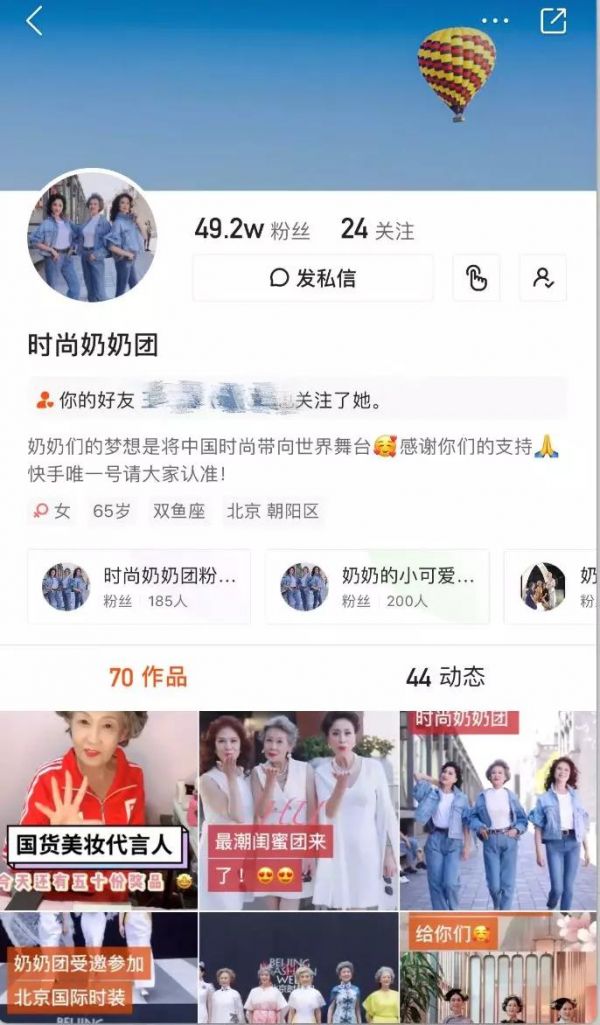This screenshot has width=600, height=1025.
Task: Go back using the top-left arrow
Action: click(34, 21)
